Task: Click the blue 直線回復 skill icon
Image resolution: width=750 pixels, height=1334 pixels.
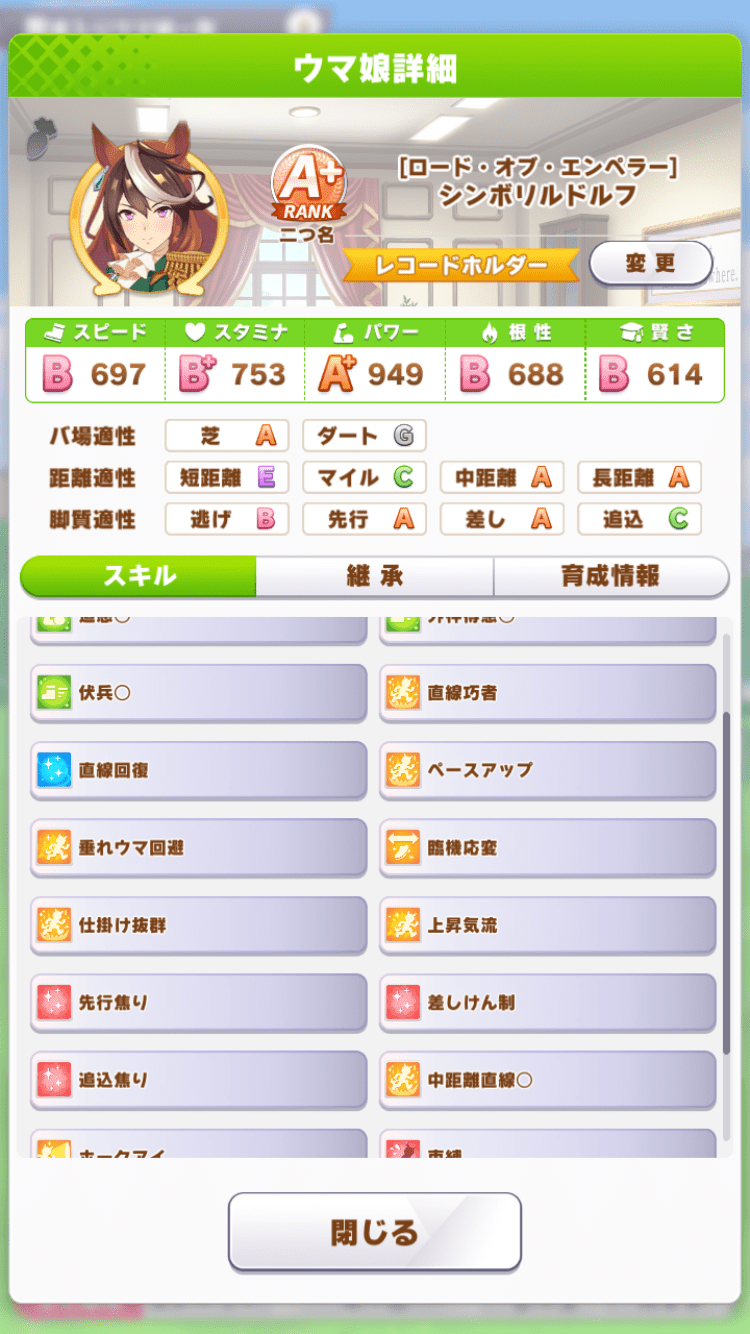Action: tap(53, 770)
